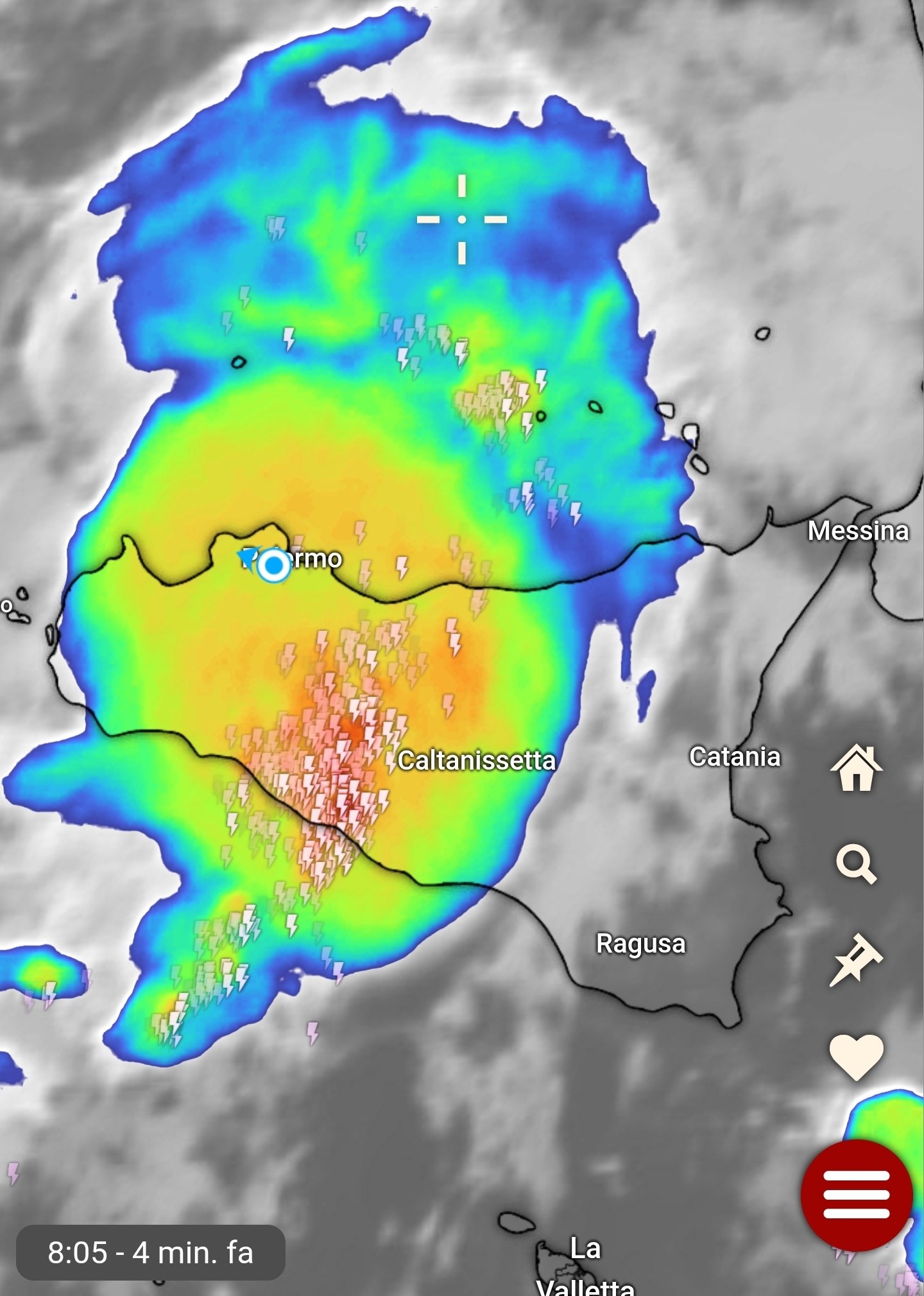Tap the pin icon
Image resolution: width=924 pixels, height=1296 pixels.
tap(856, 960)
